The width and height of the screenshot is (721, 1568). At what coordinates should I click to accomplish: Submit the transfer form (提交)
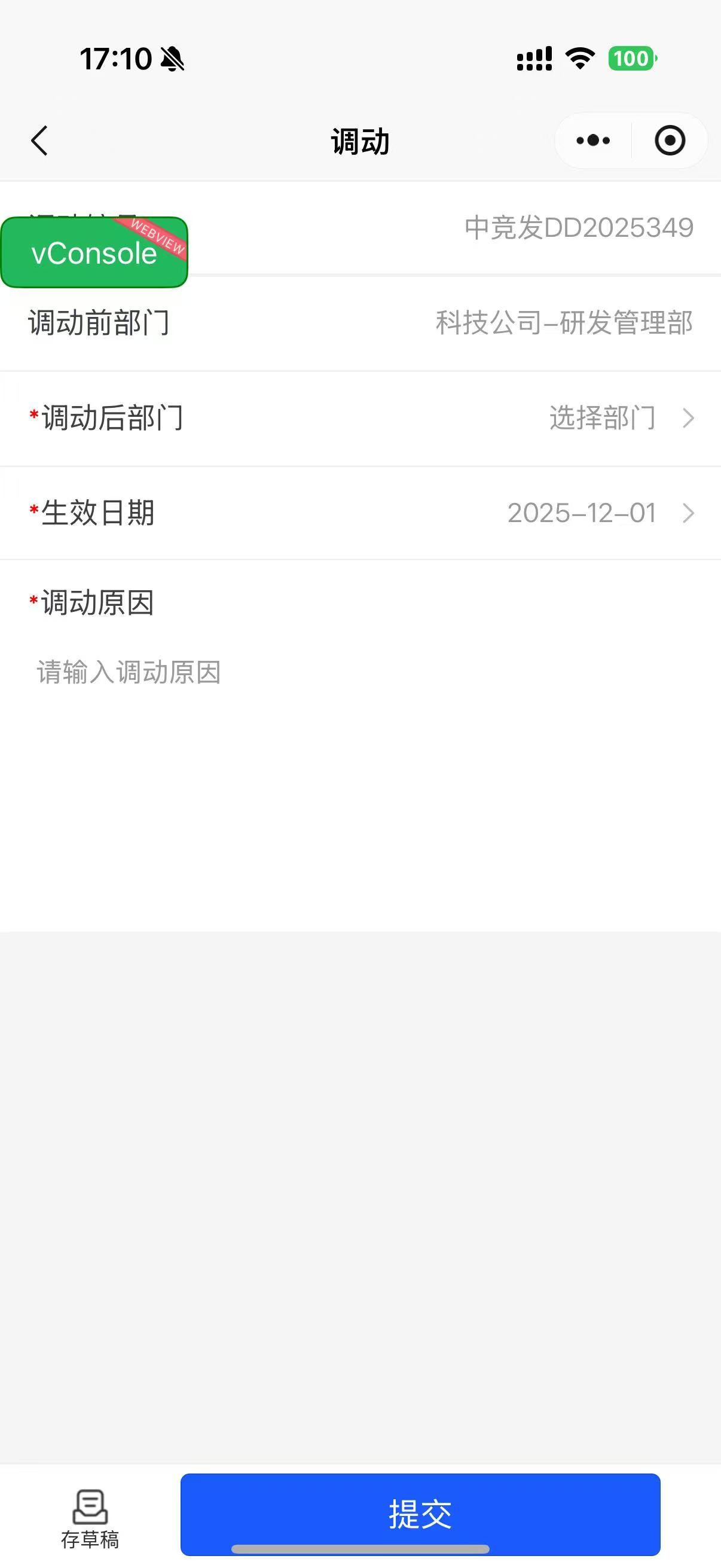420,1512
